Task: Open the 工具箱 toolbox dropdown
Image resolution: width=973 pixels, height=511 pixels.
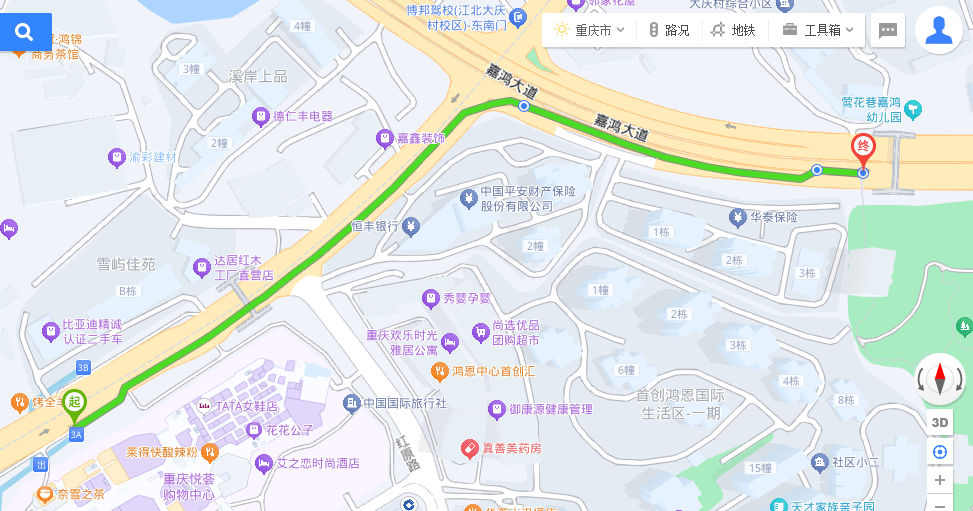Action: click(819, 30)
